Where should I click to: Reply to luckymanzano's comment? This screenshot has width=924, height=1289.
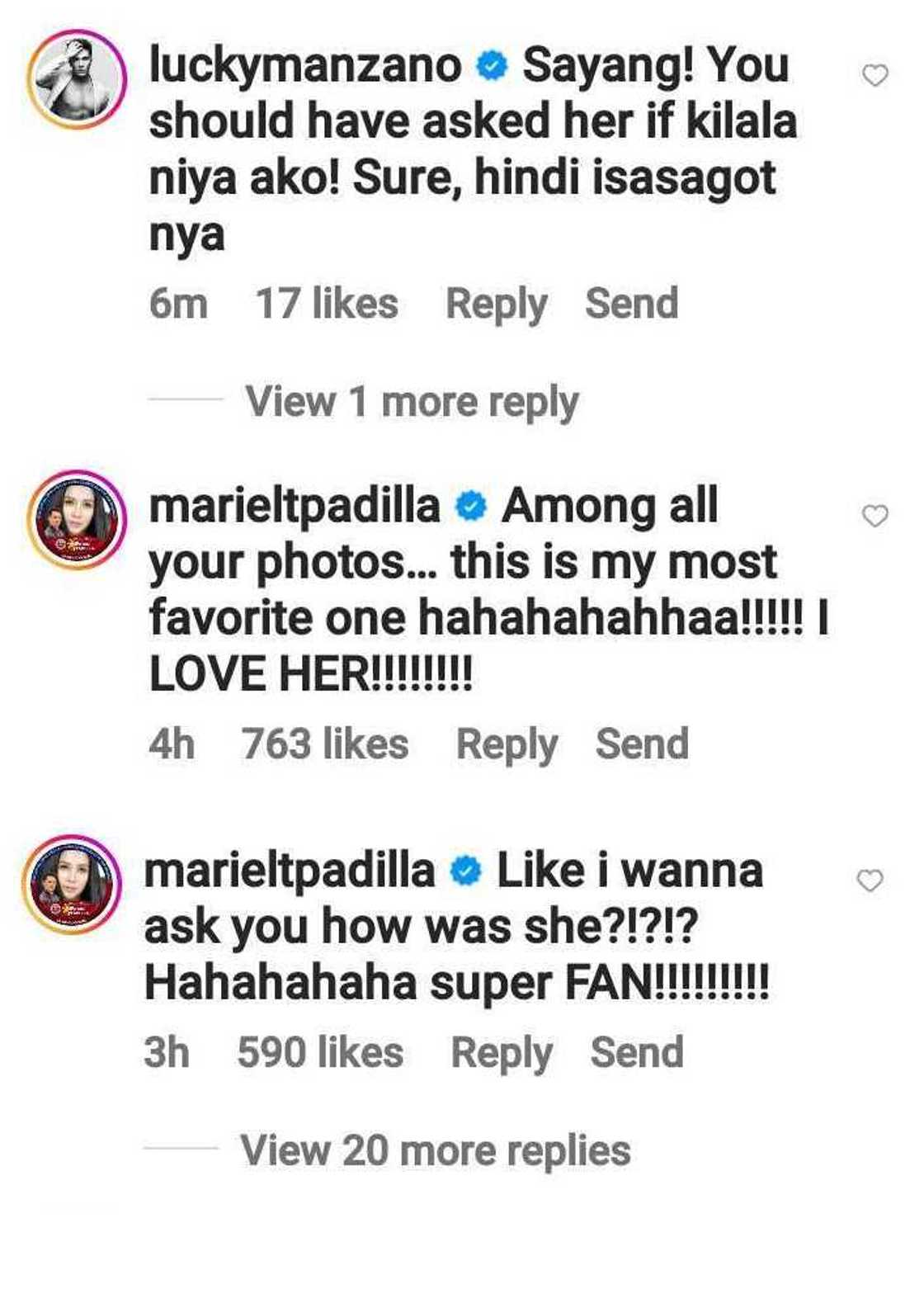pos(496,304)
